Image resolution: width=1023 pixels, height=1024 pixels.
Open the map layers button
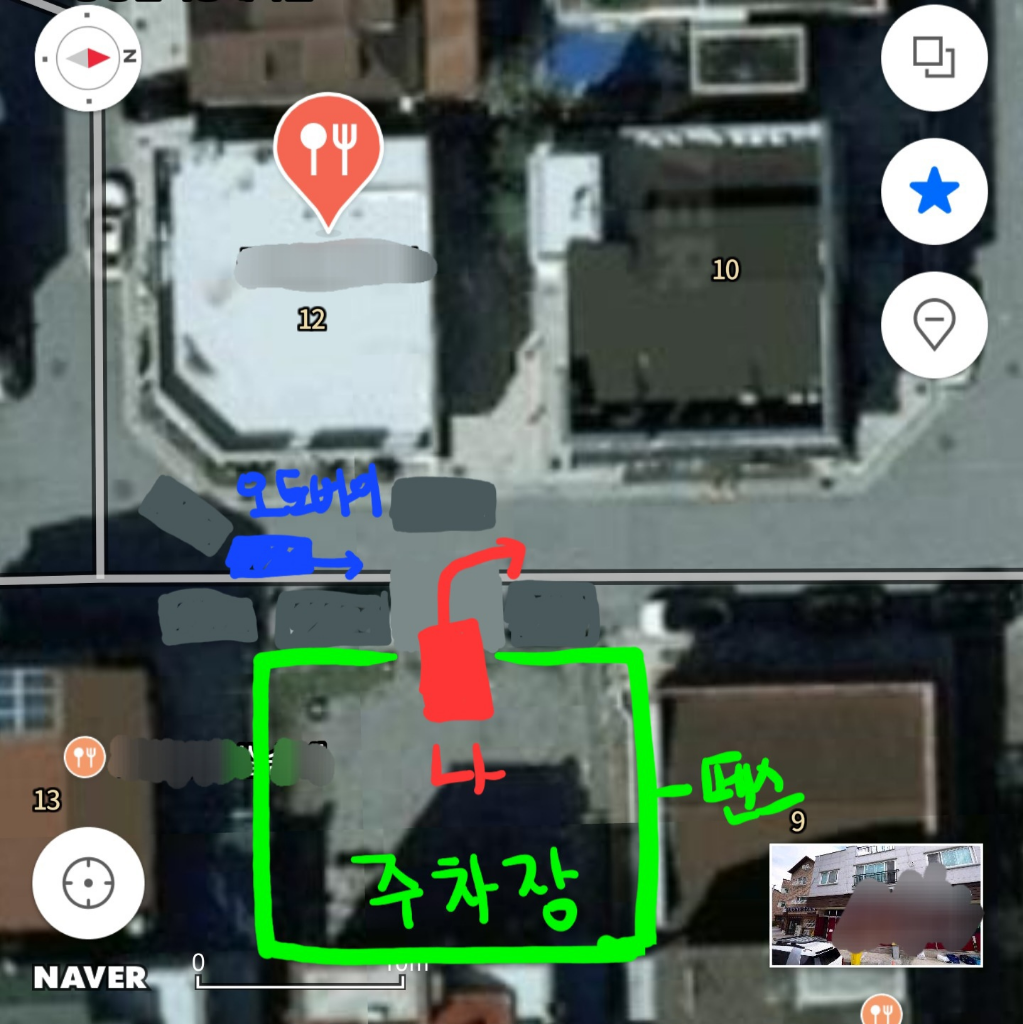click(934, 57)
